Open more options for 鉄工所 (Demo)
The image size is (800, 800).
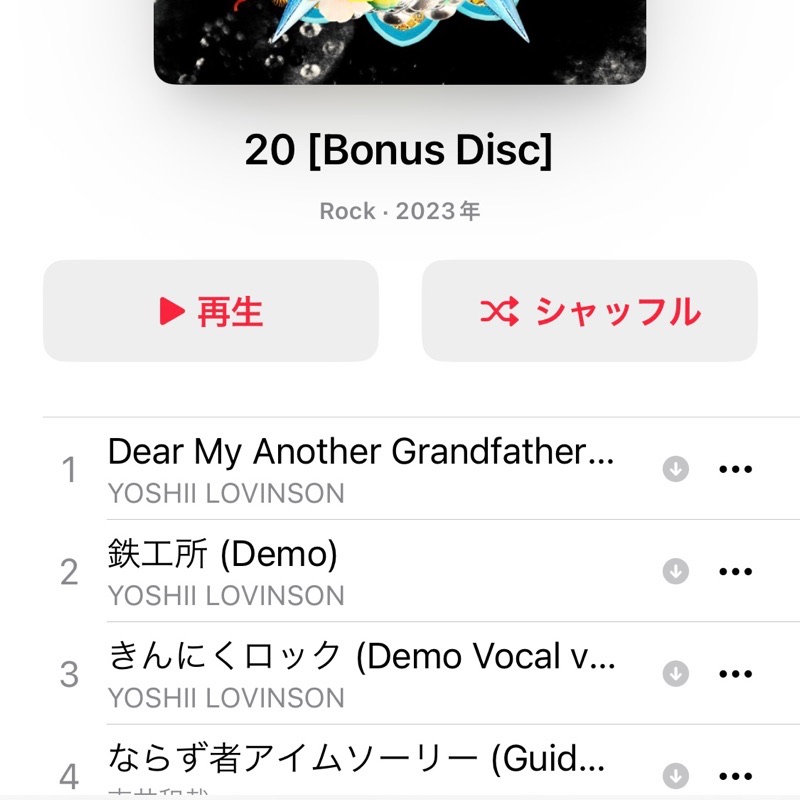pos(735,571)
